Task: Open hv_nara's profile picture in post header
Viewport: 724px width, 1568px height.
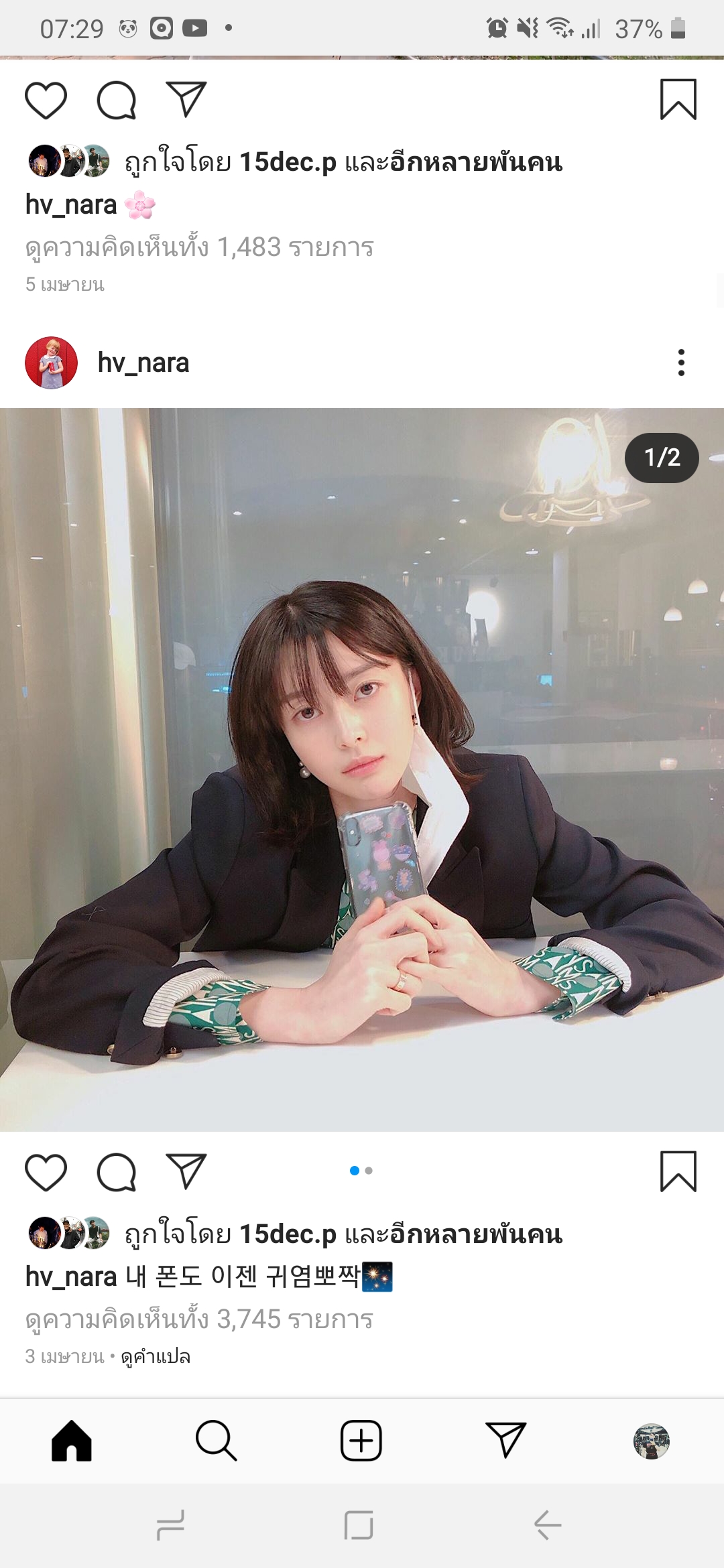Action: pos(52,363)
